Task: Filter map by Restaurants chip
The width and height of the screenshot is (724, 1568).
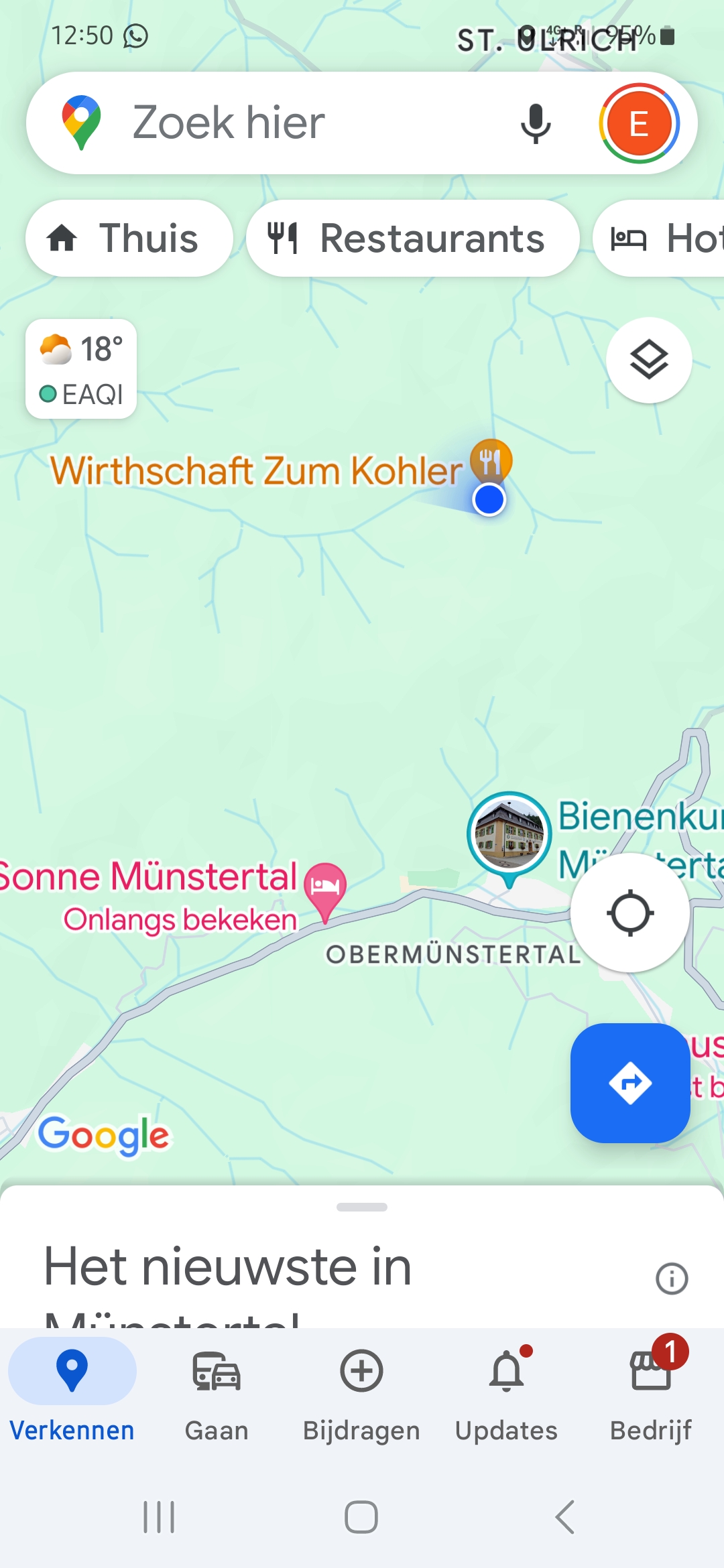Action: coord(412,239)
